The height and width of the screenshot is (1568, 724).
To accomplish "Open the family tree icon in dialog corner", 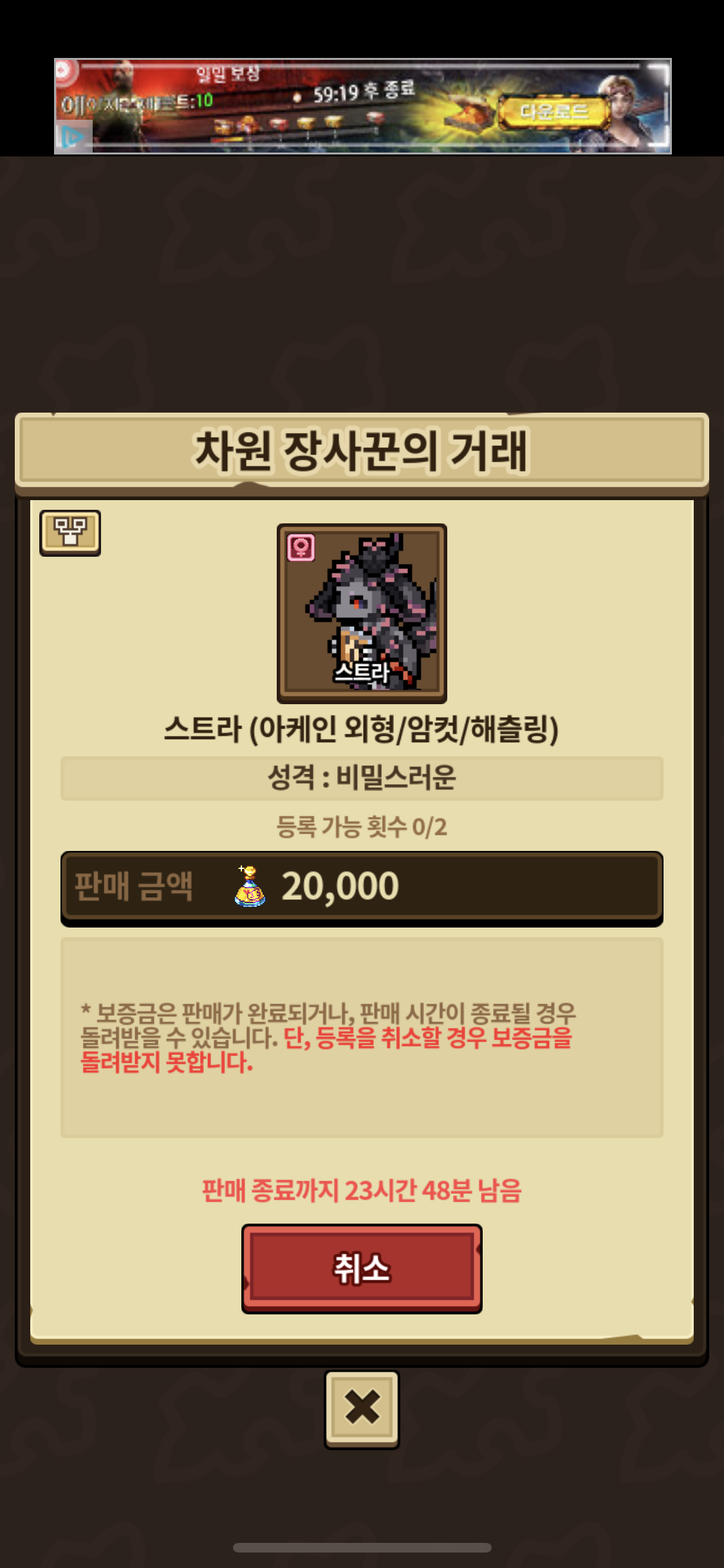I will click(x=70, y=533).
